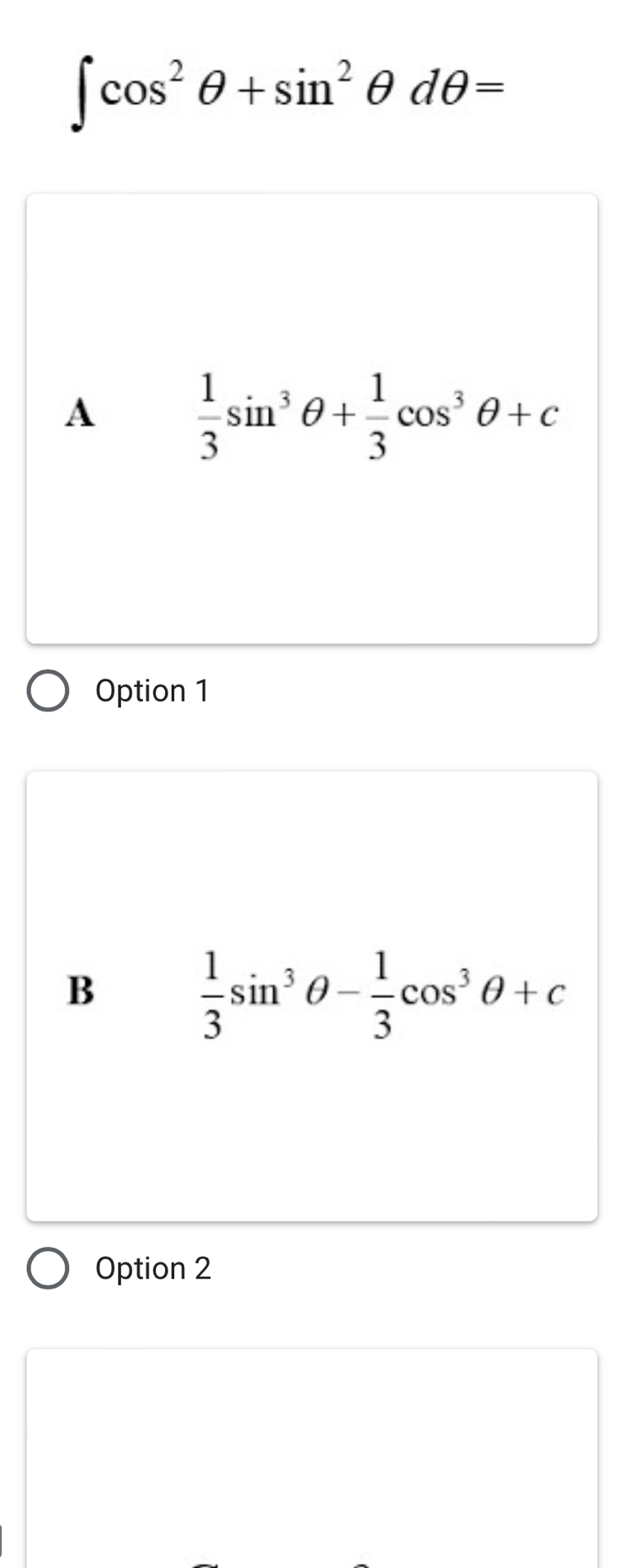This screenshot has width=621, height=1568.
Task: Click the bold letter A label
Action: tap(79, 413)
